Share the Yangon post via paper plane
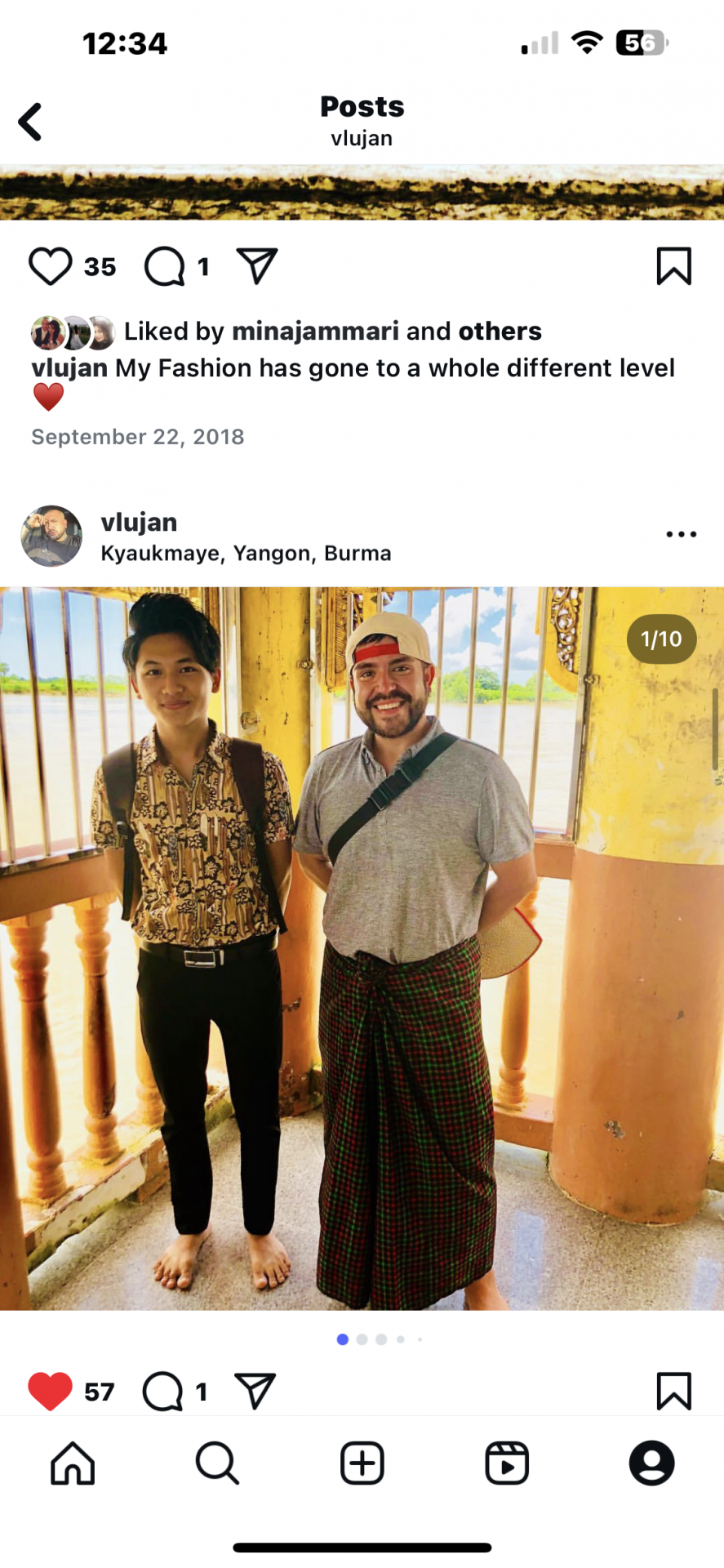The height and width of the screenshot is (1568, 724). point(255,1391)
